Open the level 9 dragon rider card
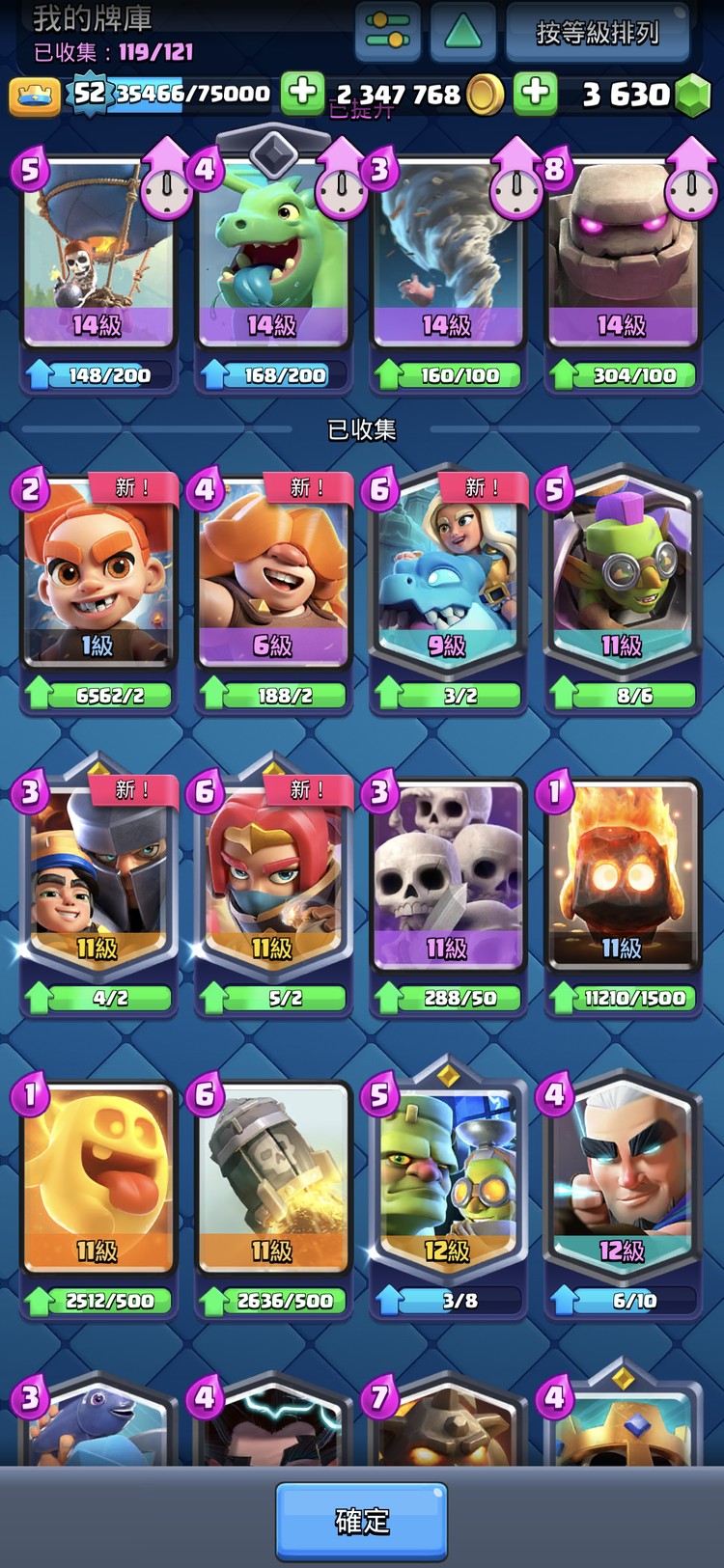 pos(448,579)
